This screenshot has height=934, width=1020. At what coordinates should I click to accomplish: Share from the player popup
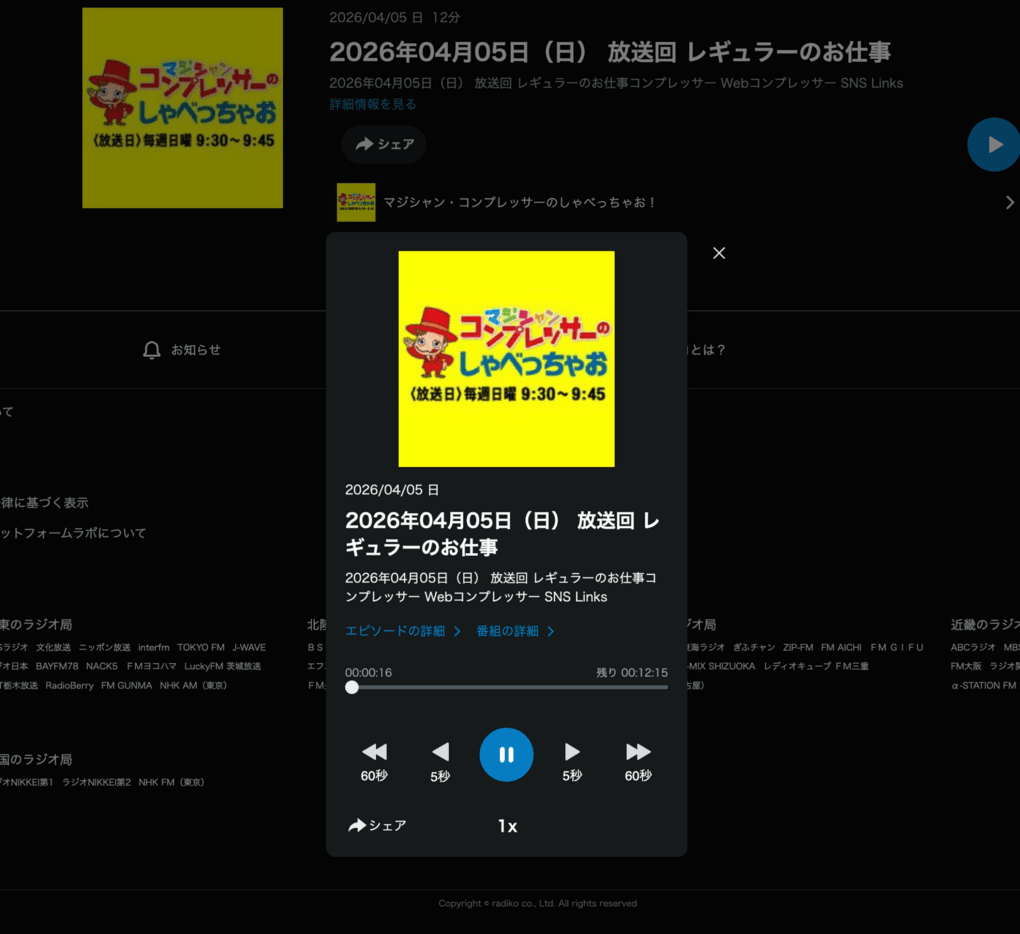click(x=377, y=826)
